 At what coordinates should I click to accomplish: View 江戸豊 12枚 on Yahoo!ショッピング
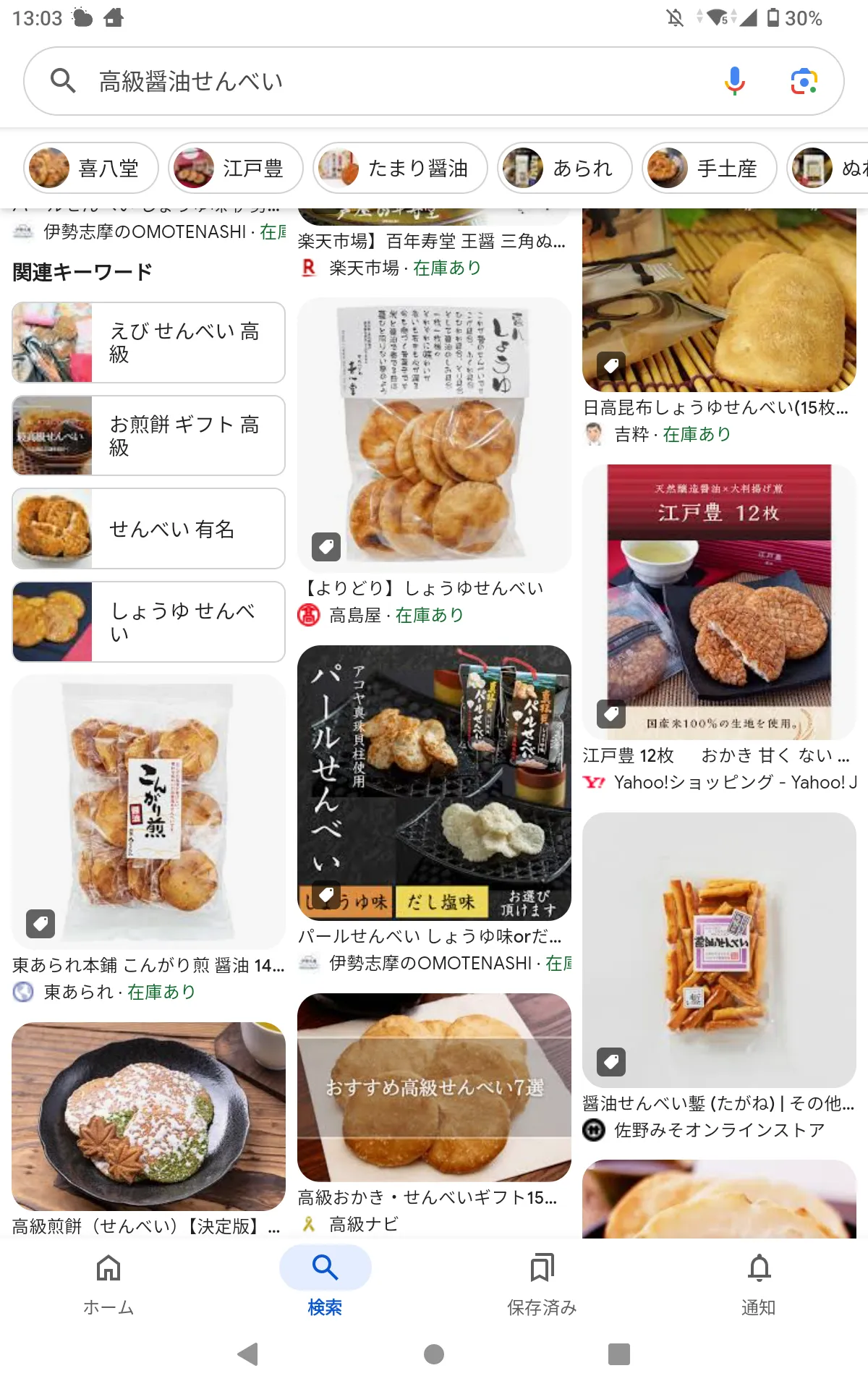[719, 601]
